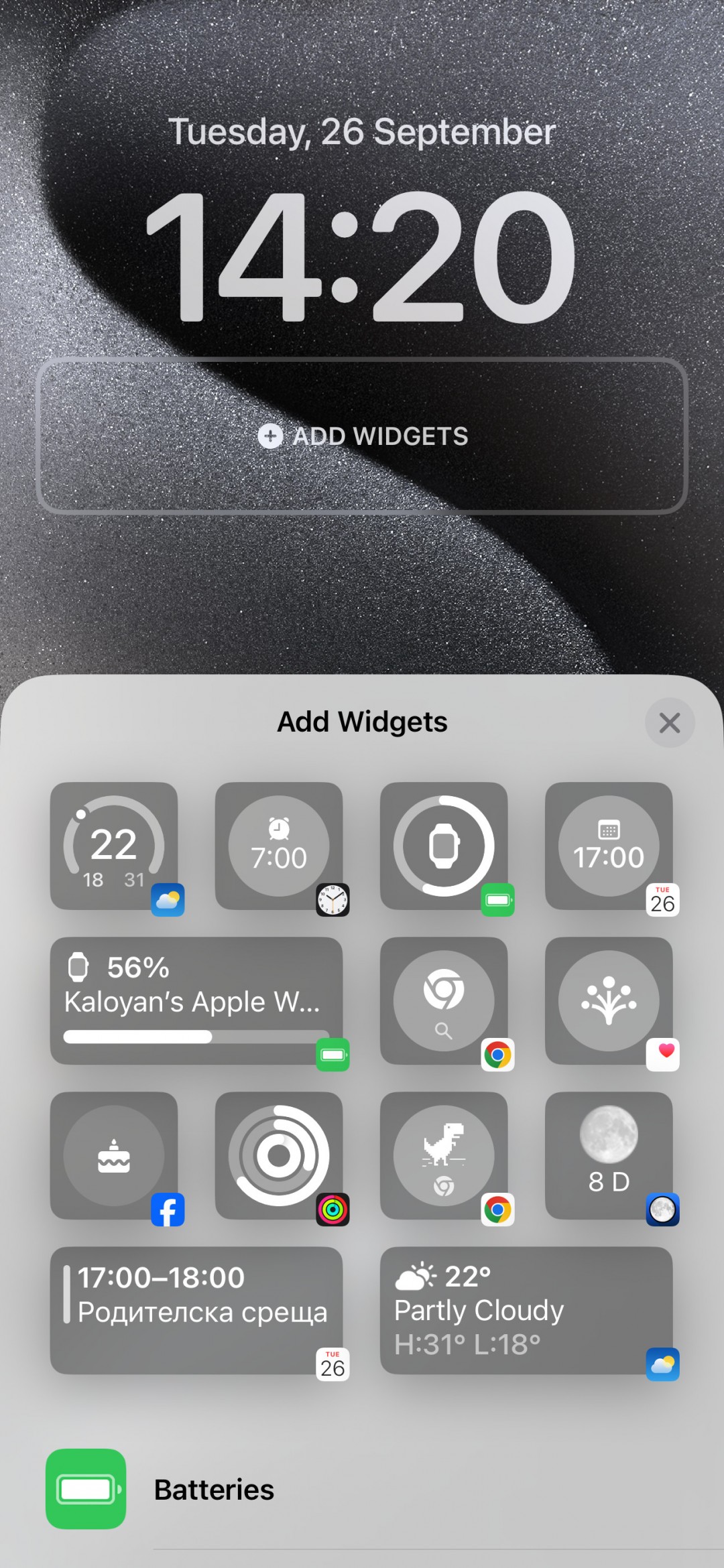Open Batteries widget options

pos(215,1489)
